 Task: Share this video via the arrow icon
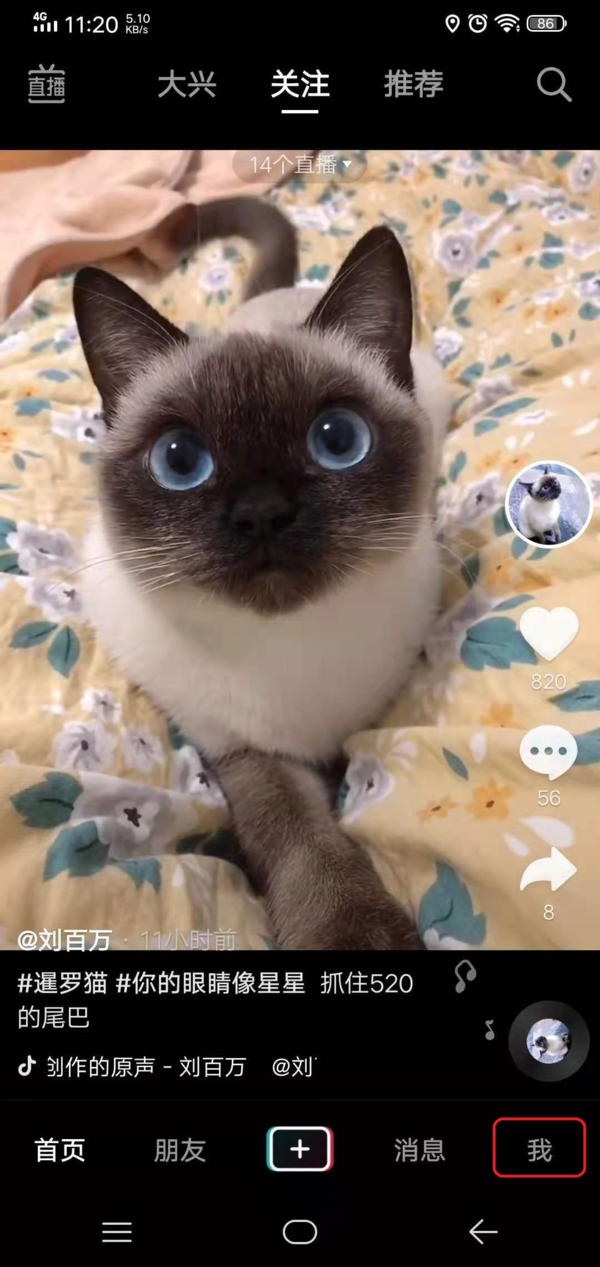click(x=548, y=870)
